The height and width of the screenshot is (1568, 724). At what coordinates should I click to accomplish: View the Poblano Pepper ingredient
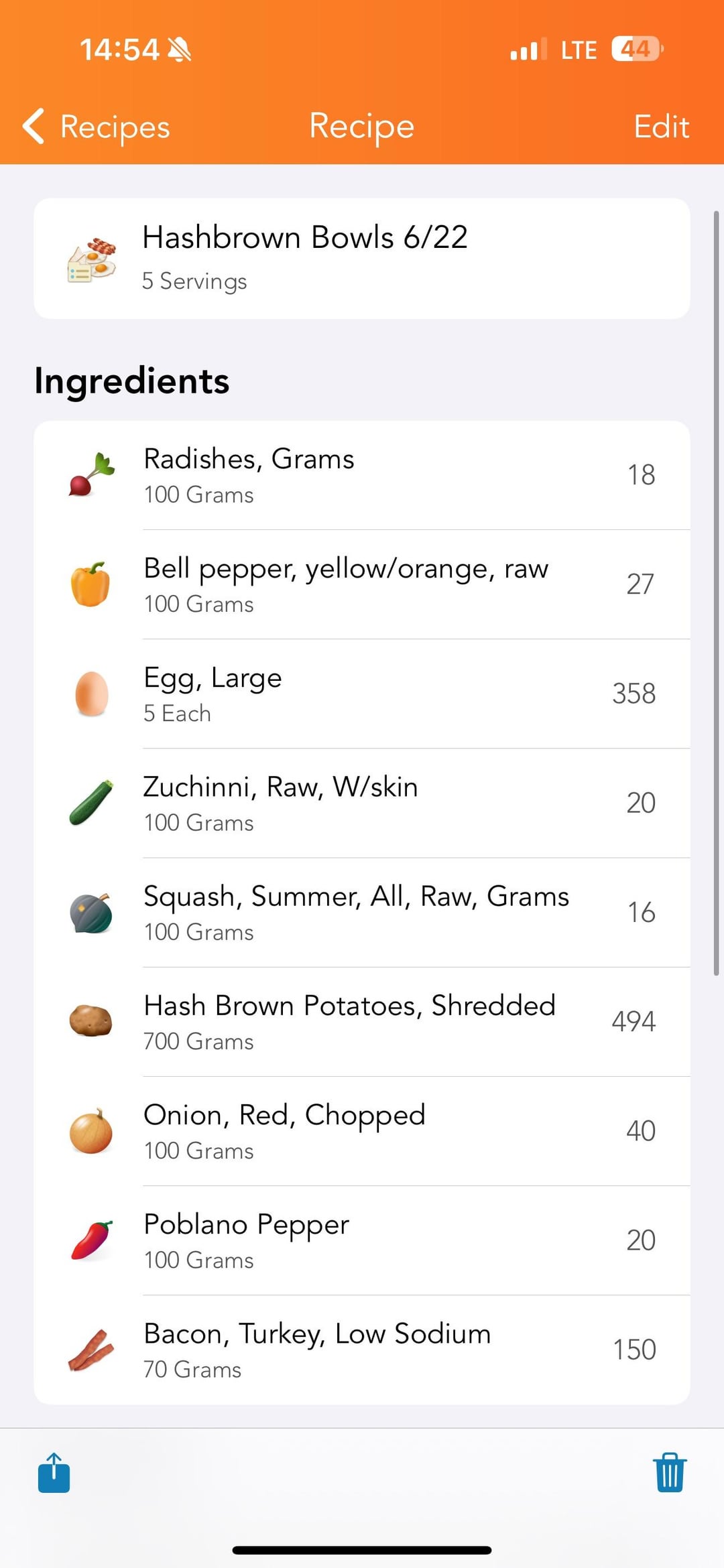(x=362, y=1240)
